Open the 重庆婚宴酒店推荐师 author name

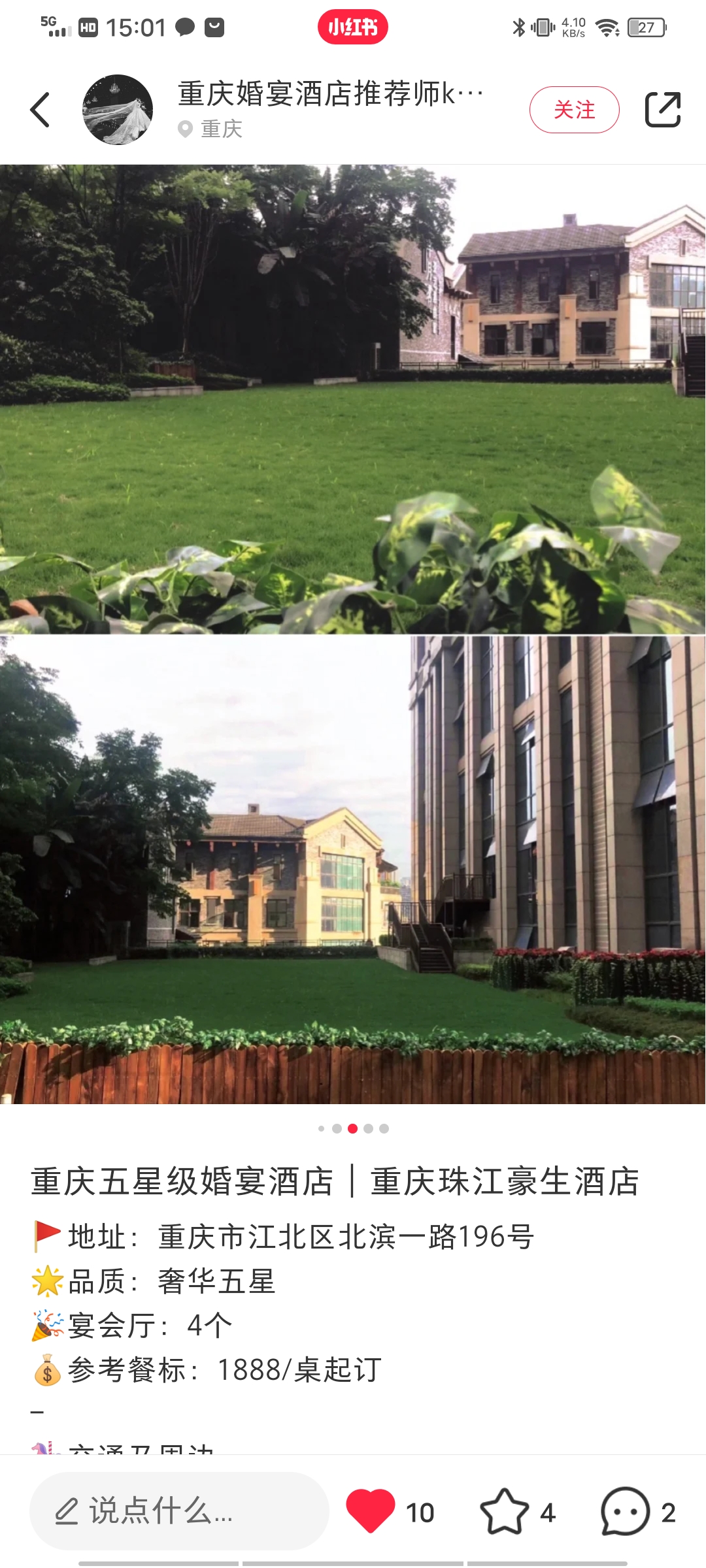[x=330, y=94]
